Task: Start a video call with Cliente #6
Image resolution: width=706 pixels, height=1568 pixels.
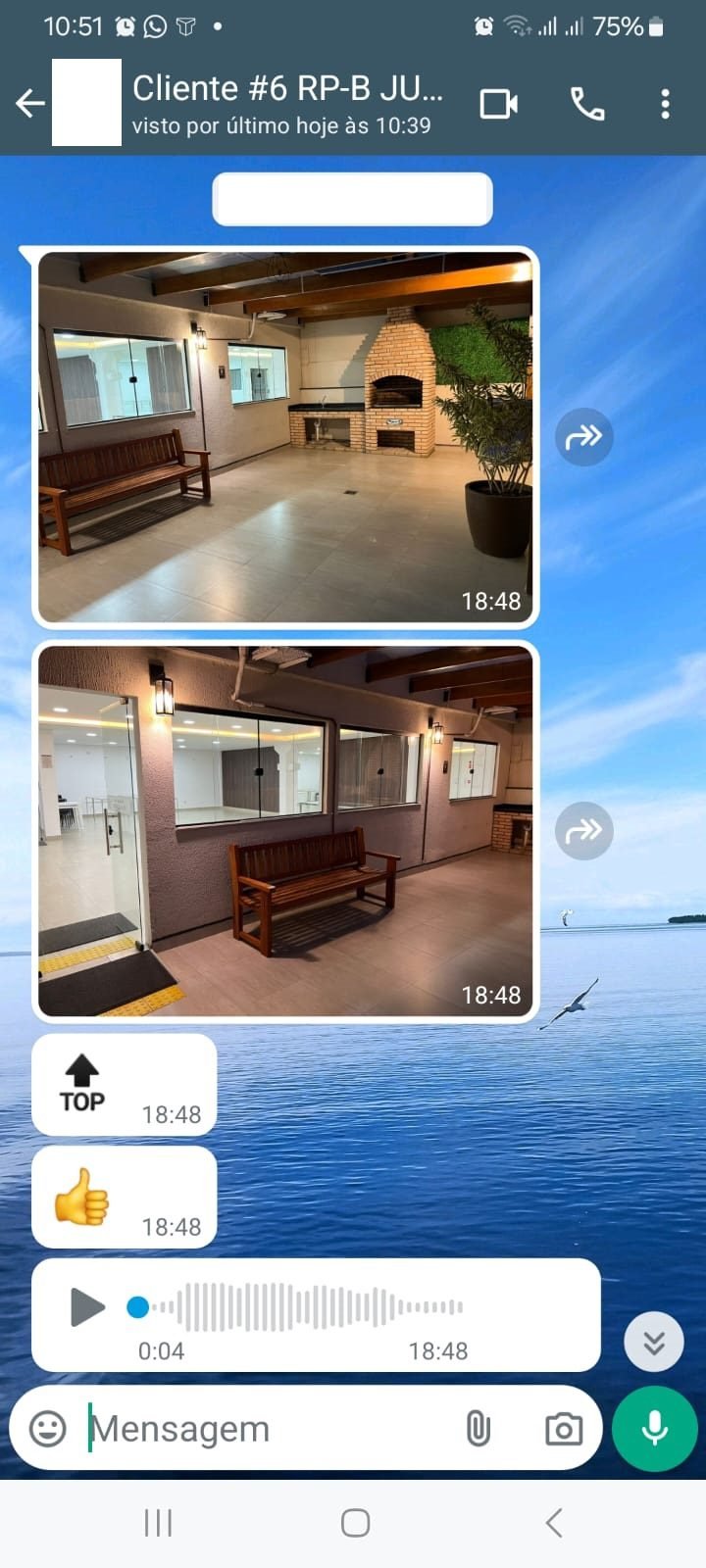Action: (x=498, y=104)
